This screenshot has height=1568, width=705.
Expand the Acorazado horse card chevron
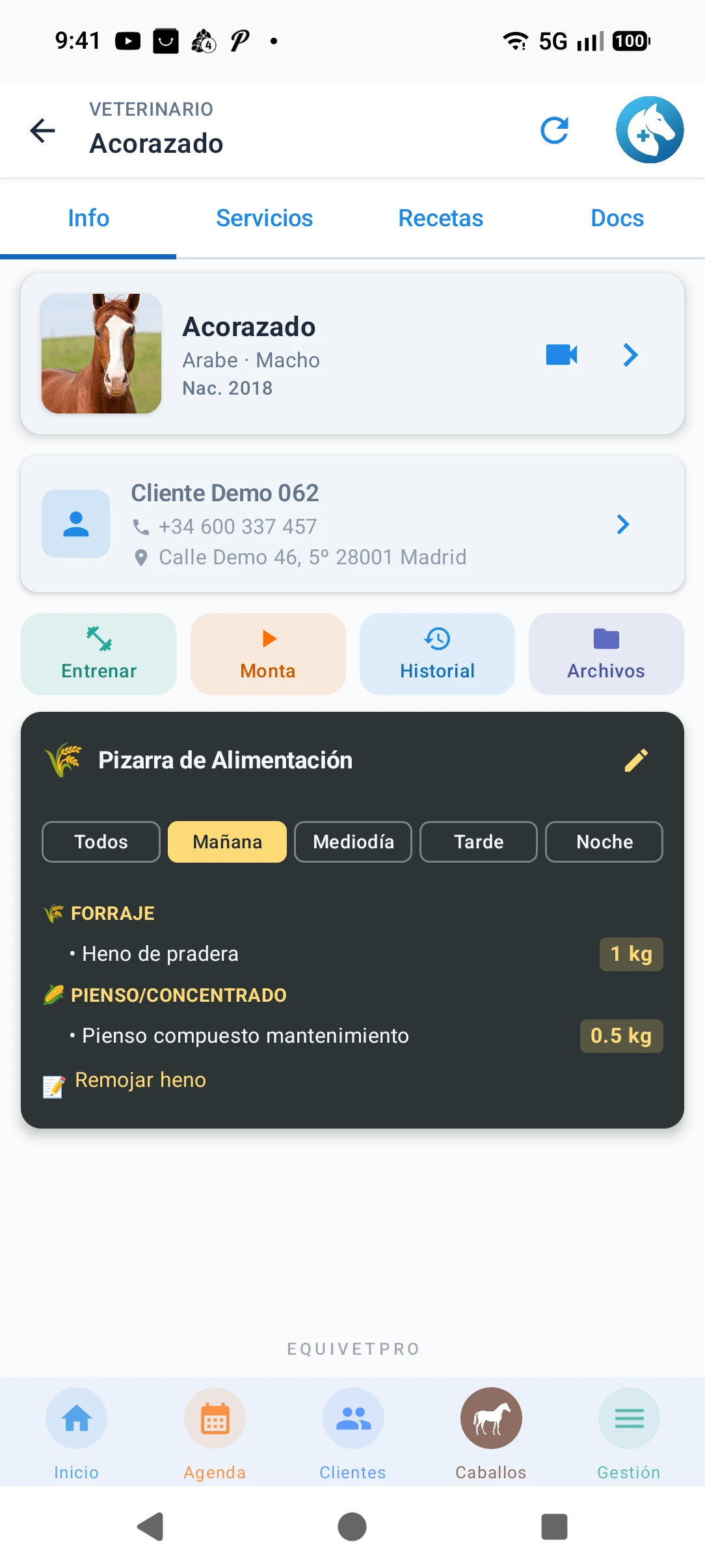[629, 355]
